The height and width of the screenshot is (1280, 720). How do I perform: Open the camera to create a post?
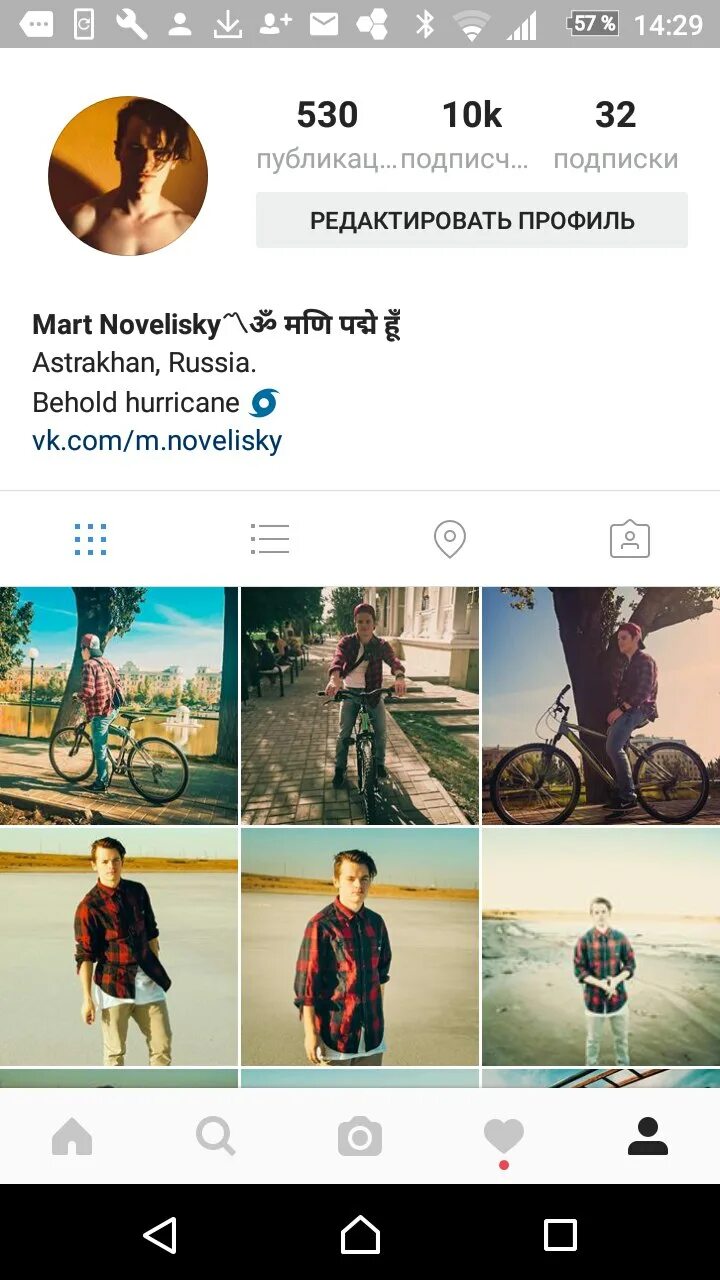coord(360,1137)
